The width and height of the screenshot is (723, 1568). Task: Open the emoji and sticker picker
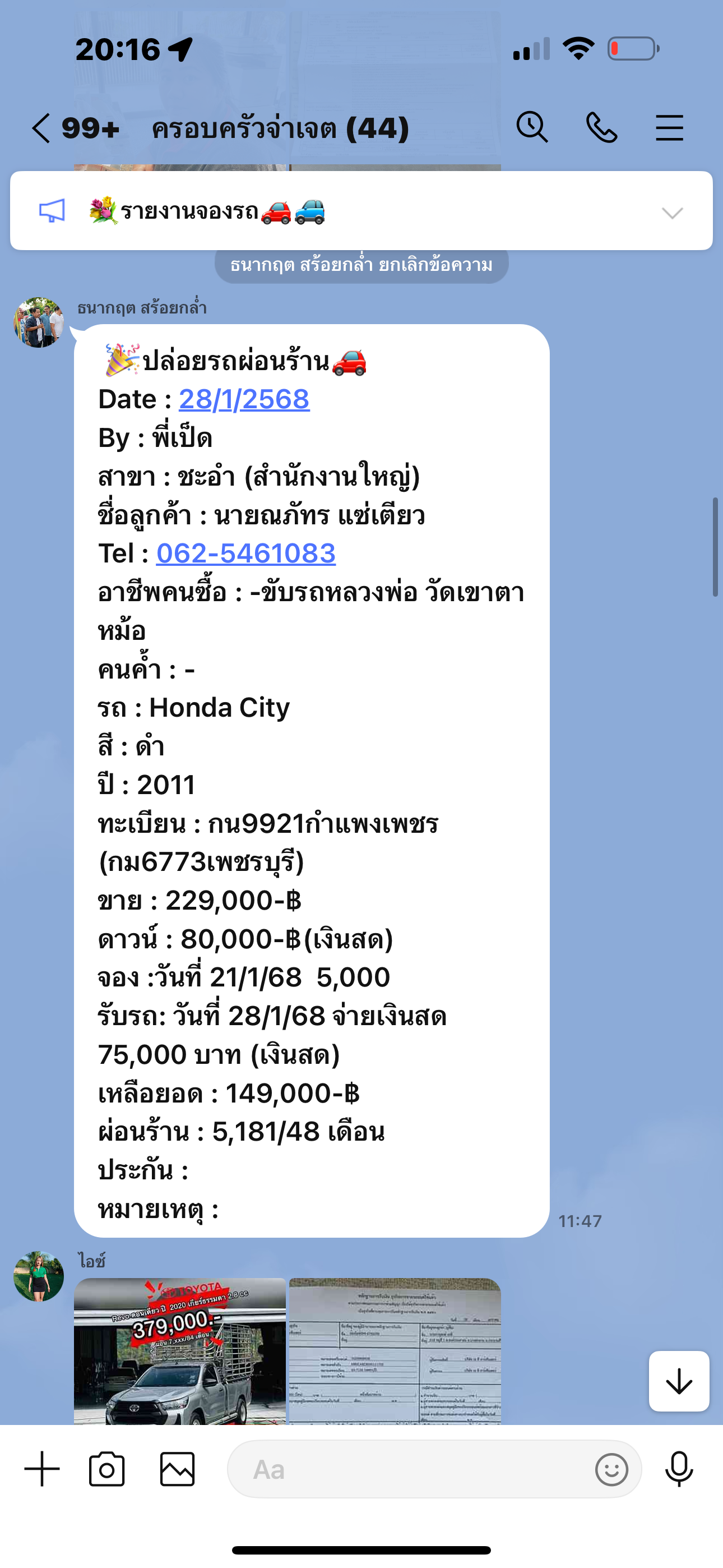(611, 1469)
